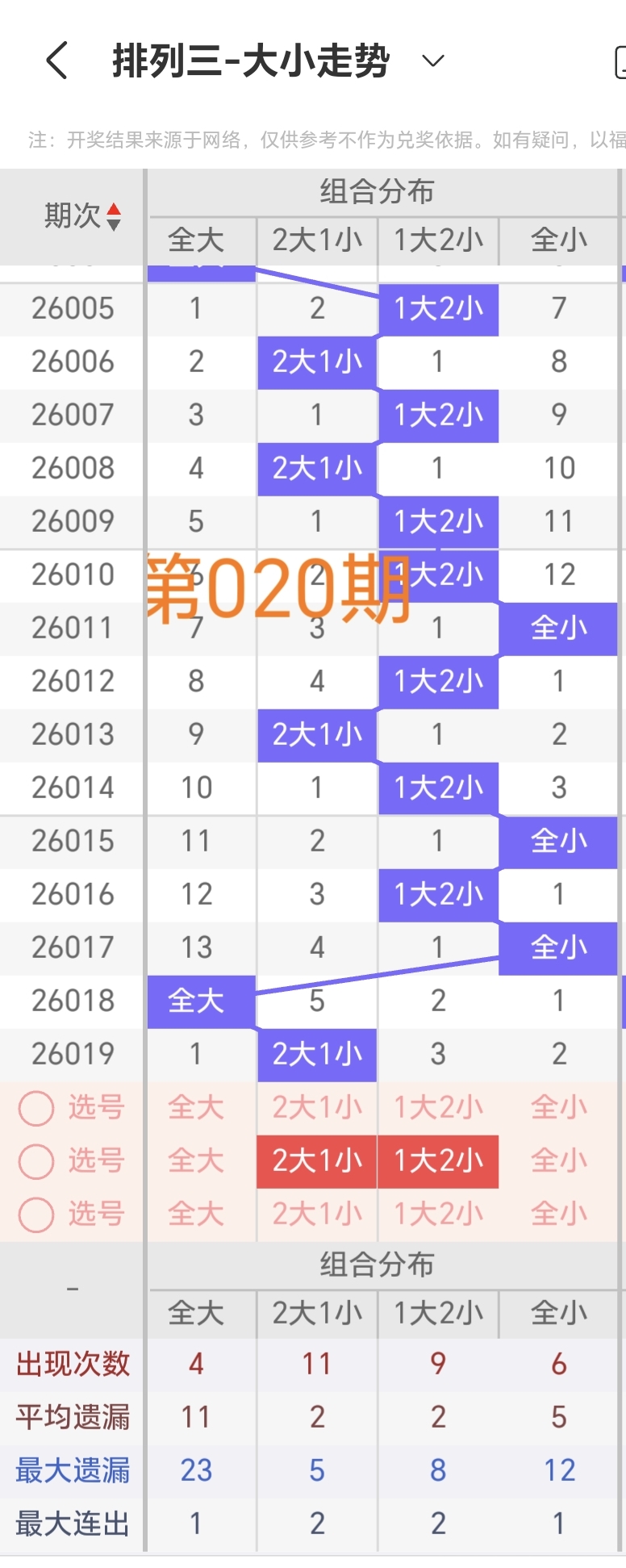The image size is (626, 1568).
Task: Click the 出现次数 statistics label
Action: 71,1364
